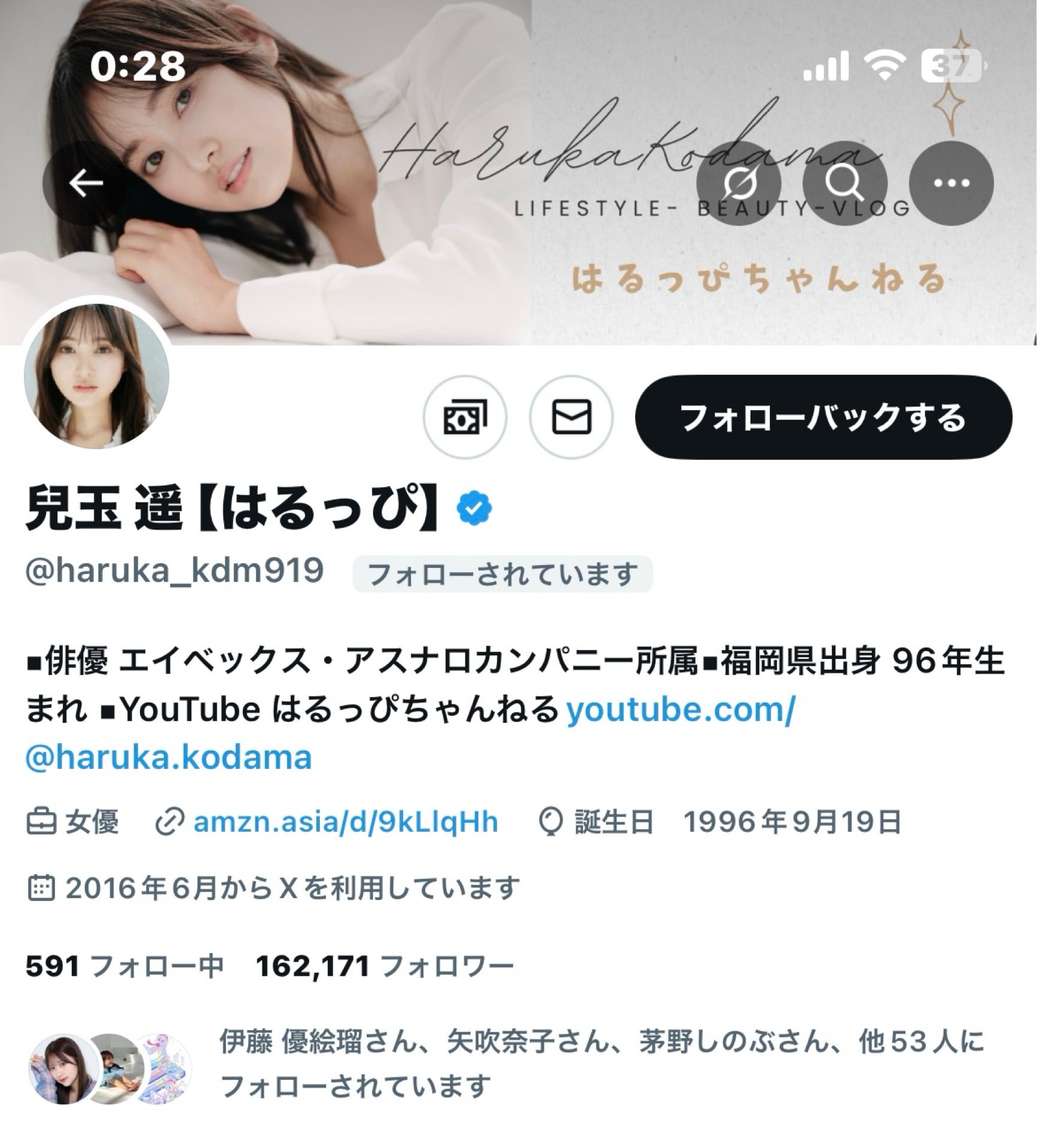Viewport: 1037px width, 1148px height.
Task: Search this profile's posts
Action: tap(844, 183)
